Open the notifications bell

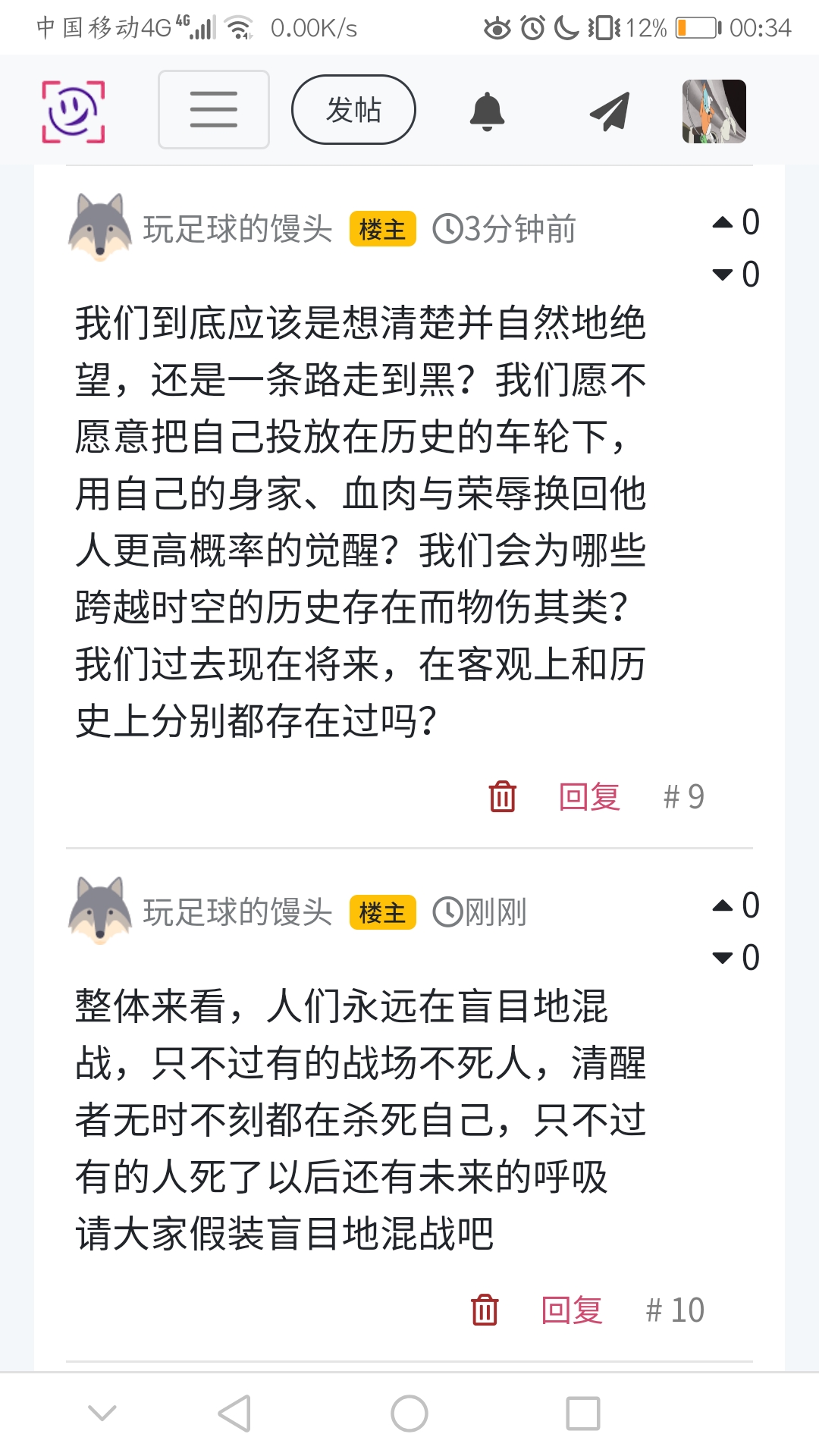[487, 111]
